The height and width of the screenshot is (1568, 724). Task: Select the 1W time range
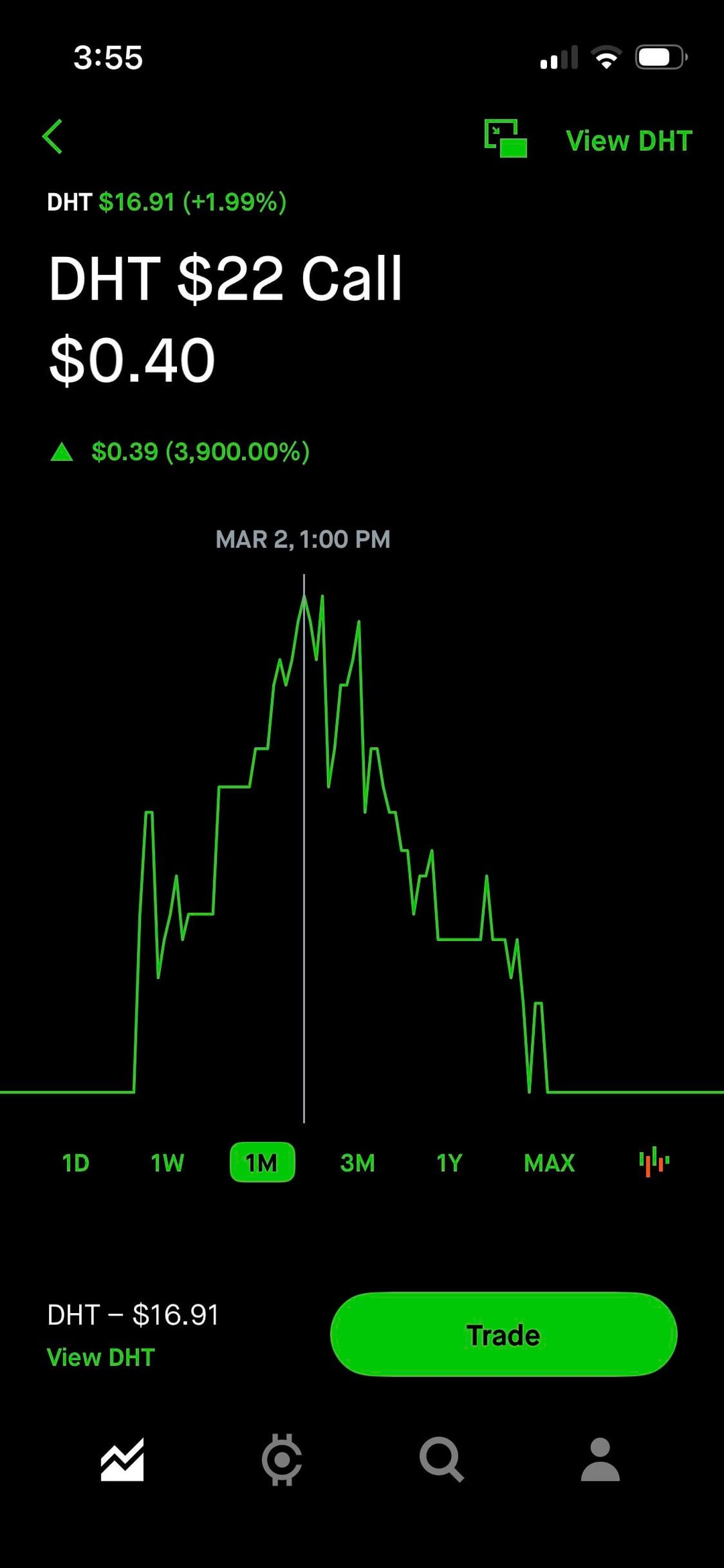(x=168, y=1162)
